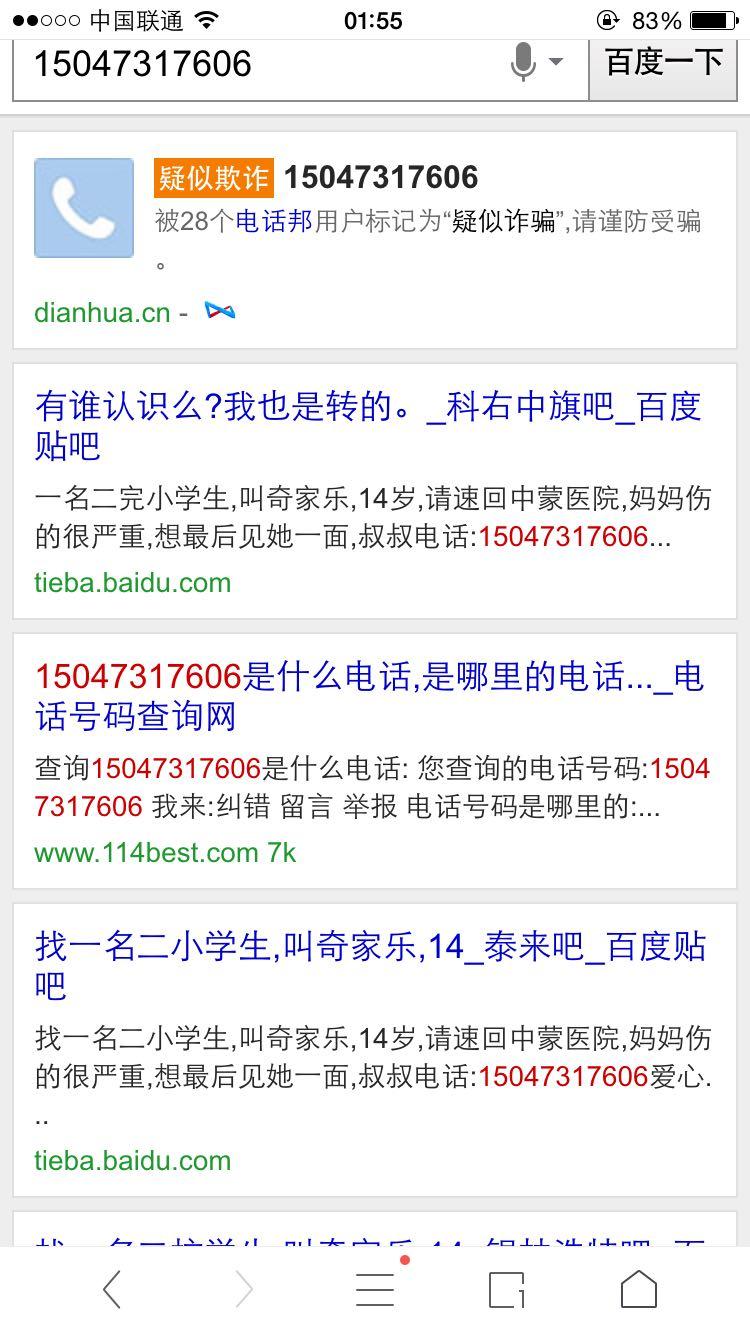Viewport: 750px width, 1334px height.
Task: Open the 科右中旗吧 Tieba result
Action: pos(368,425)
